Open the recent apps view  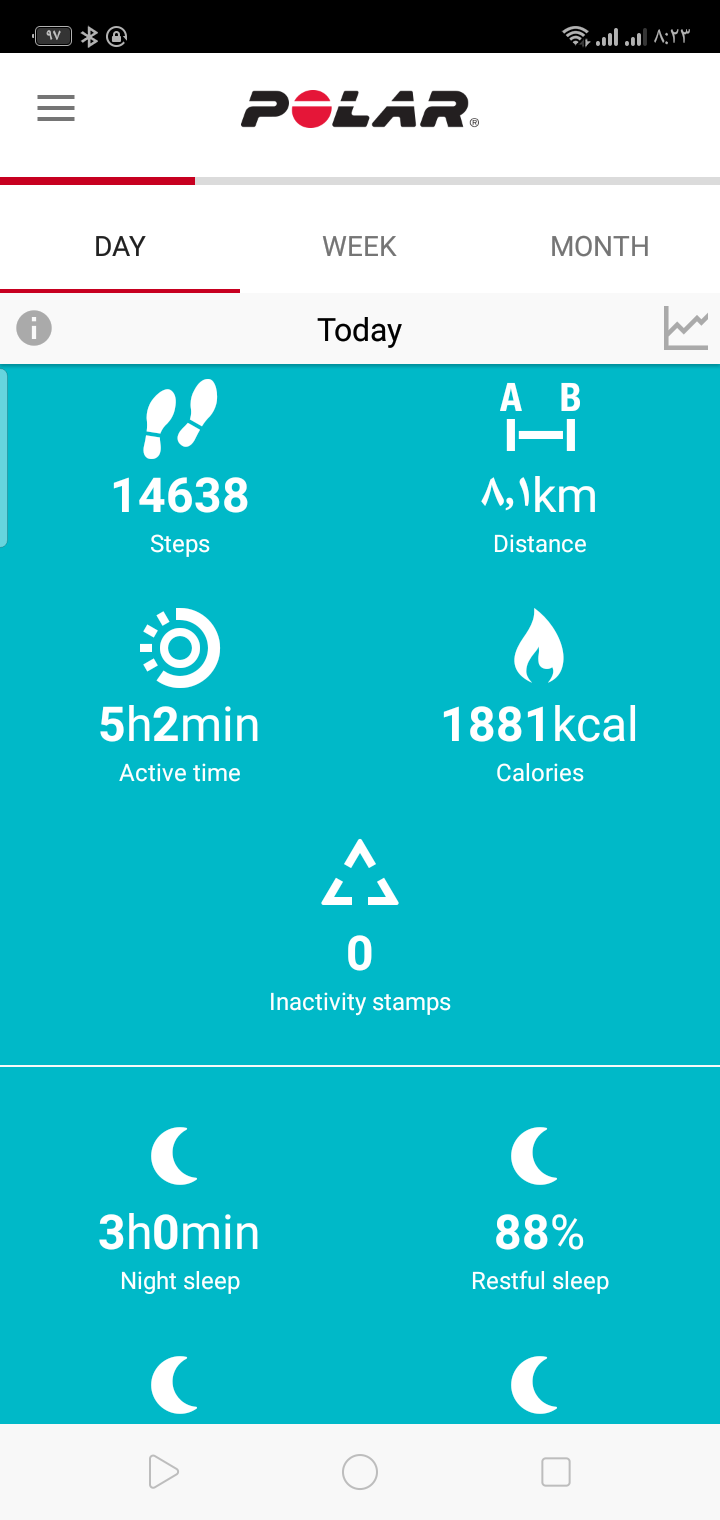click(x=556, y=1472)
